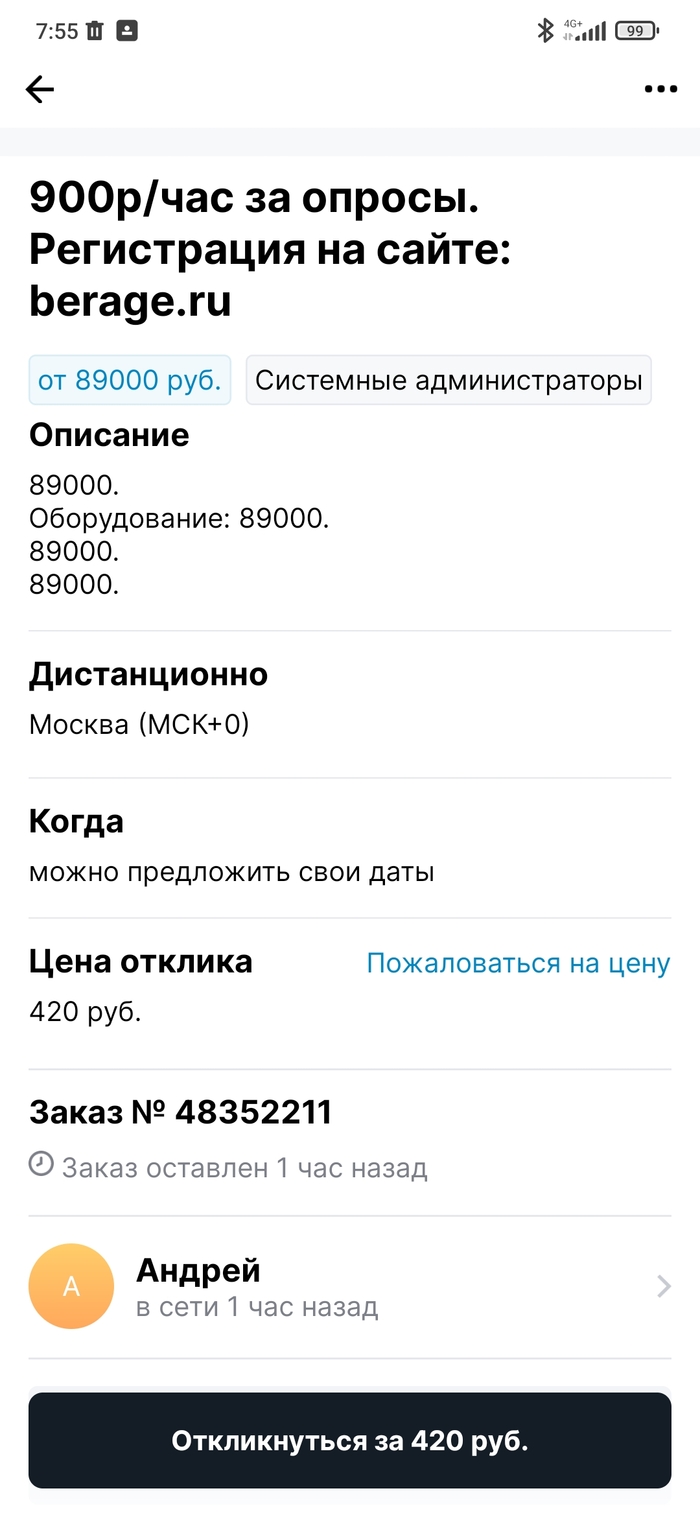700x1517 pixels.
Task: Go back using the top arrow
Action: coord(40,90)
